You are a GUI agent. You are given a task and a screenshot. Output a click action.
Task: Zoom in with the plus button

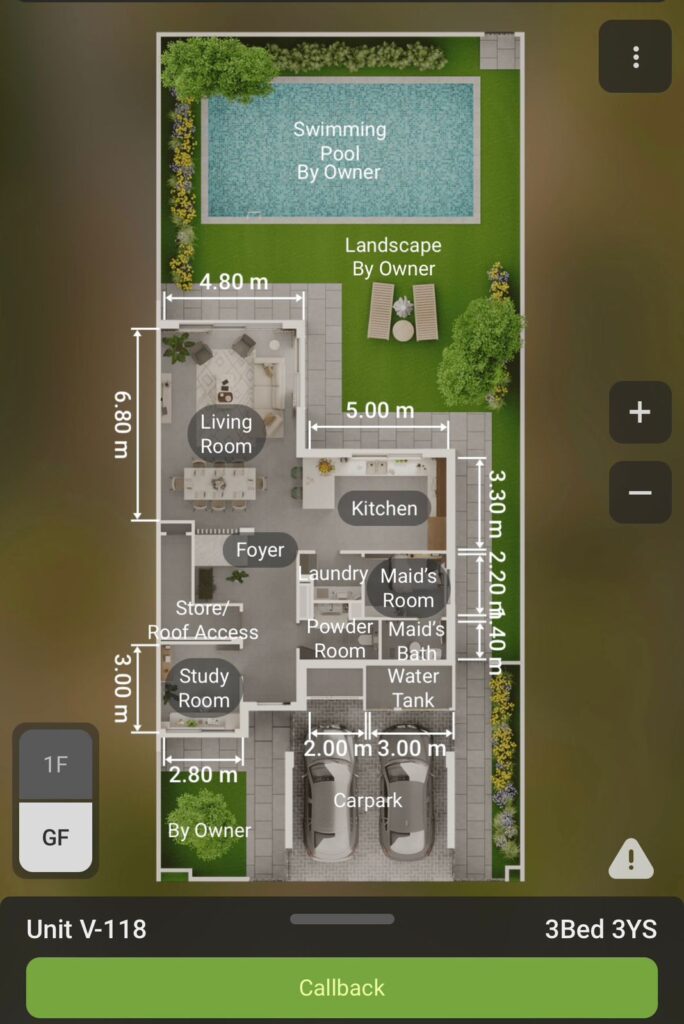[640, 412]
